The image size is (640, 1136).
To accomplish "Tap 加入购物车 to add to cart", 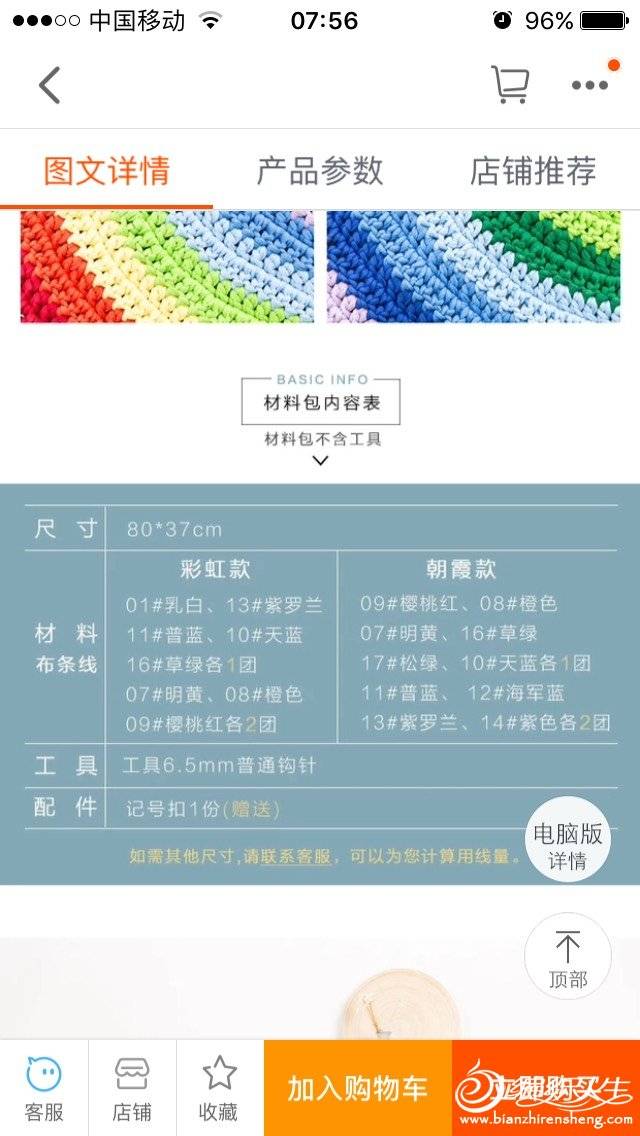I will point(358,1088).
